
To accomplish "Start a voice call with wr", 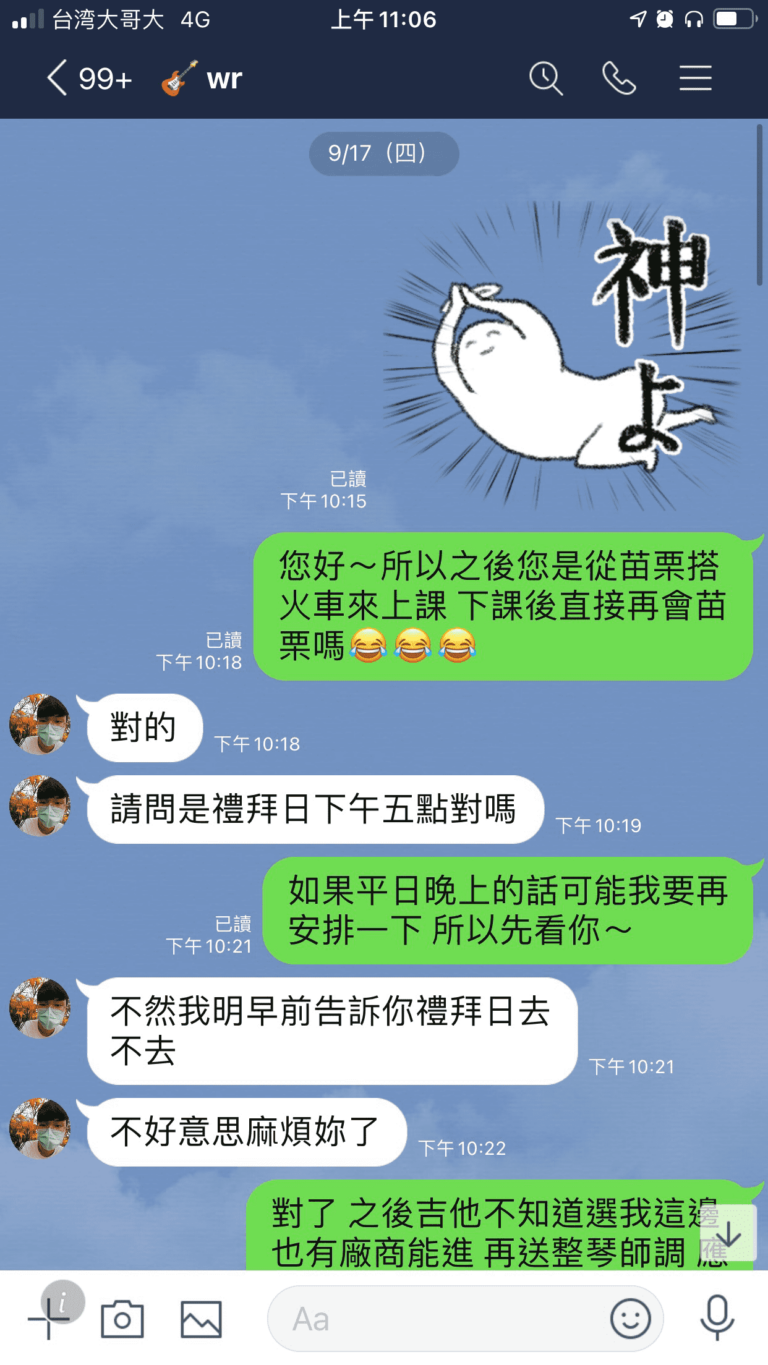I will tap(619, 79).
